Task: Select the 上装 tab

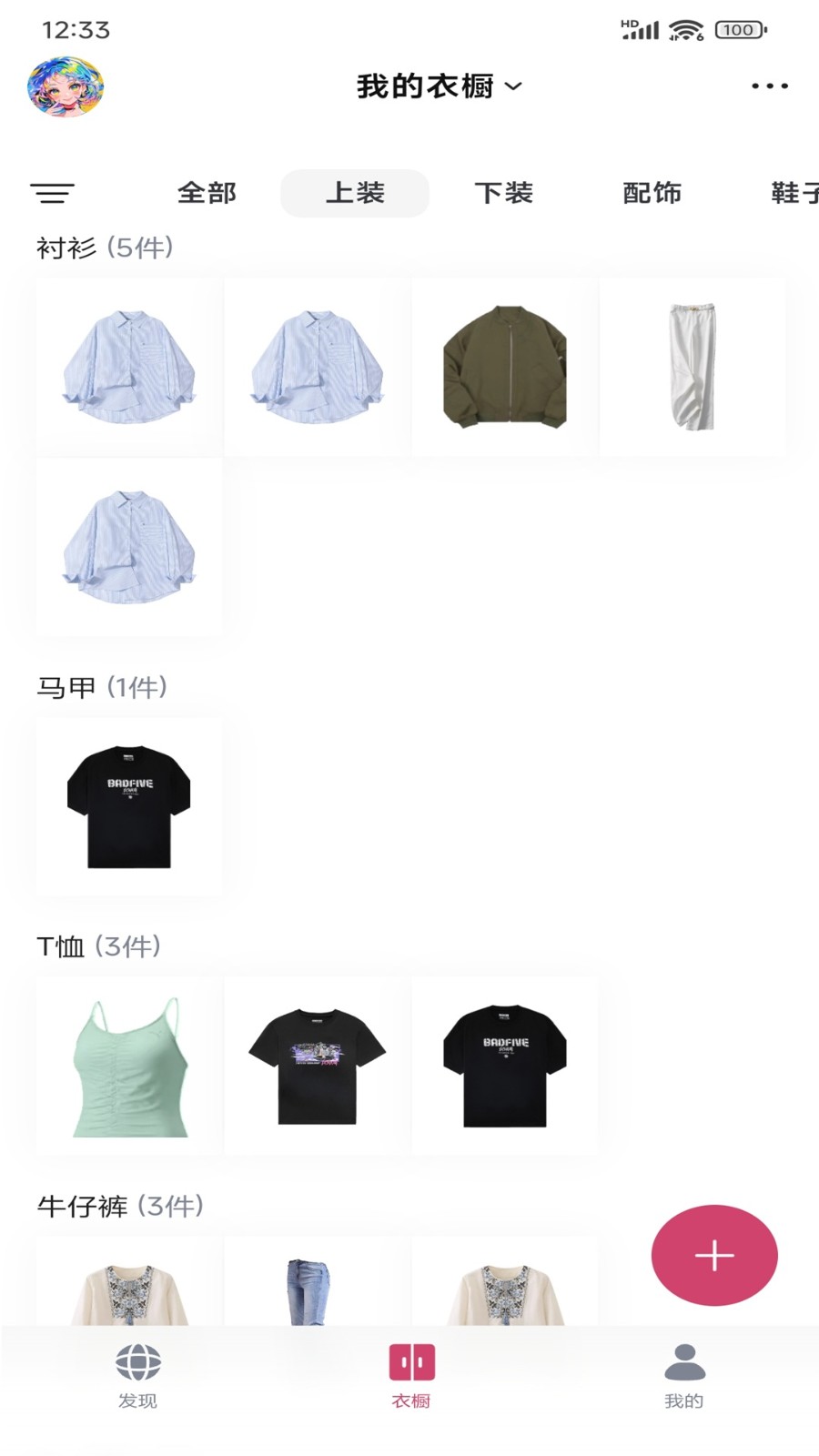Action: point(355,193)
